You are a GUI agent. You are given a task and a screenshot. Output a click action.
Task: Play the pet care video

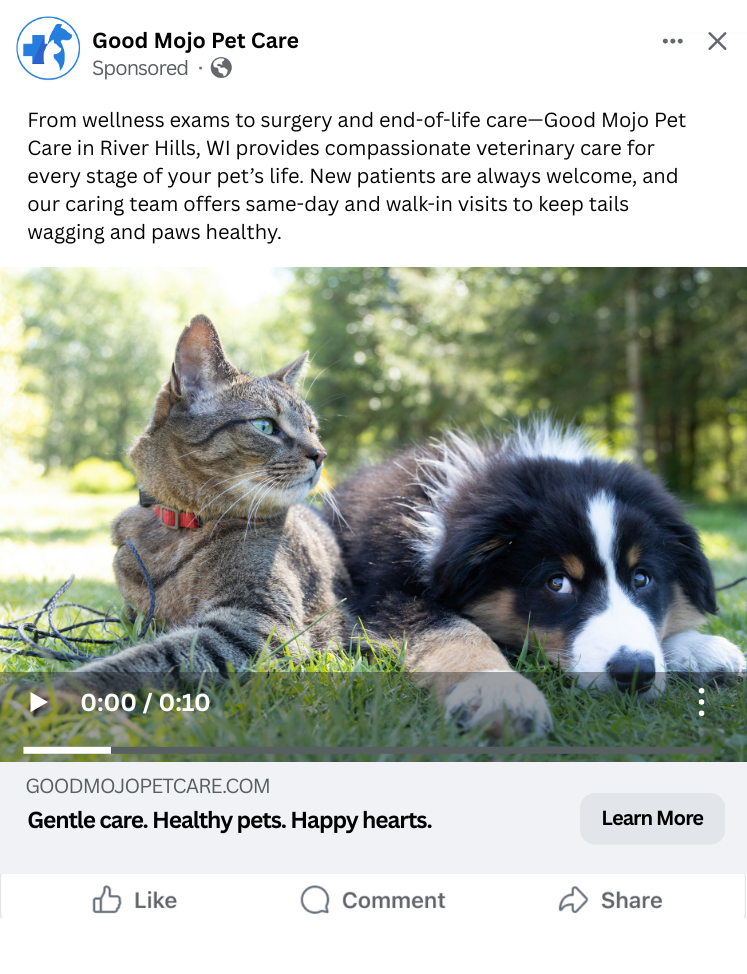pyautogui.click(x=39, y=702)
